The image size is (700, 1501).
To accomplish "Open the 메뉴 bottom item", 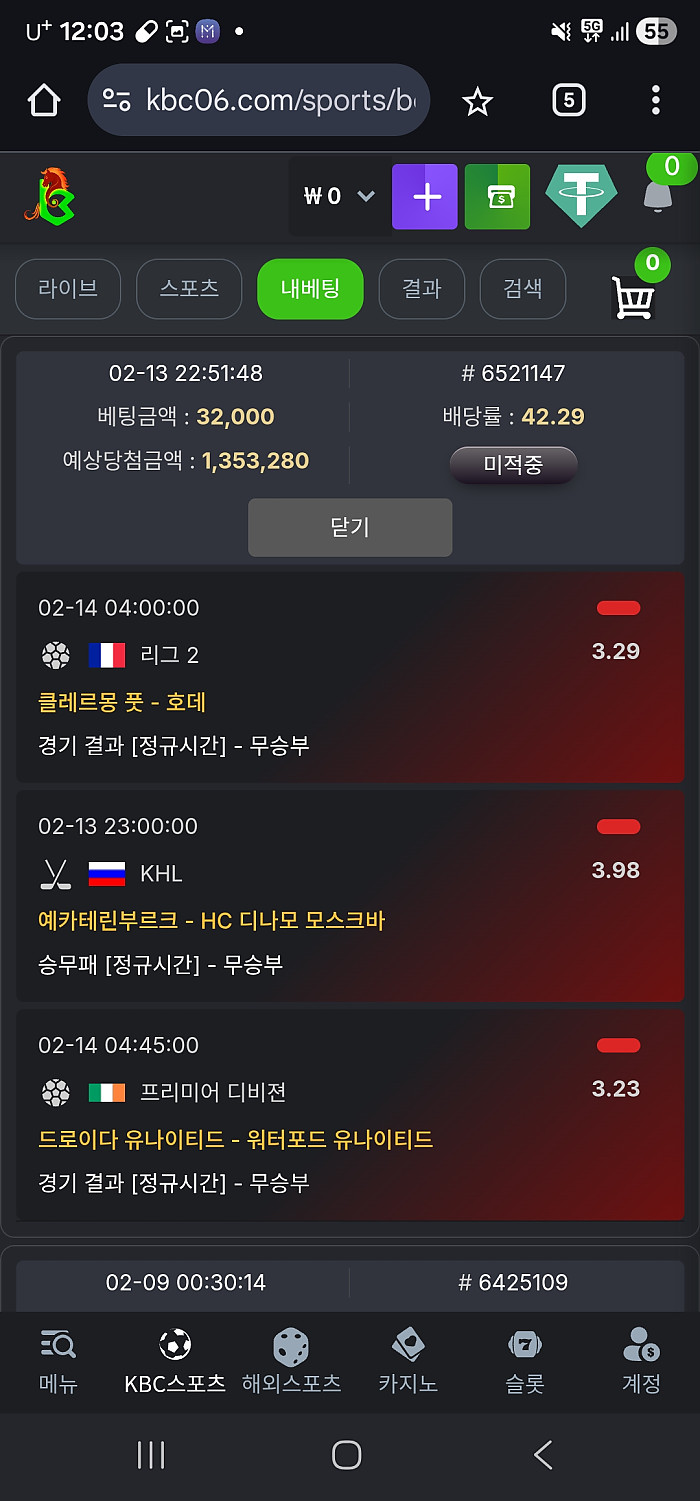I will [x=58, y=1361].
